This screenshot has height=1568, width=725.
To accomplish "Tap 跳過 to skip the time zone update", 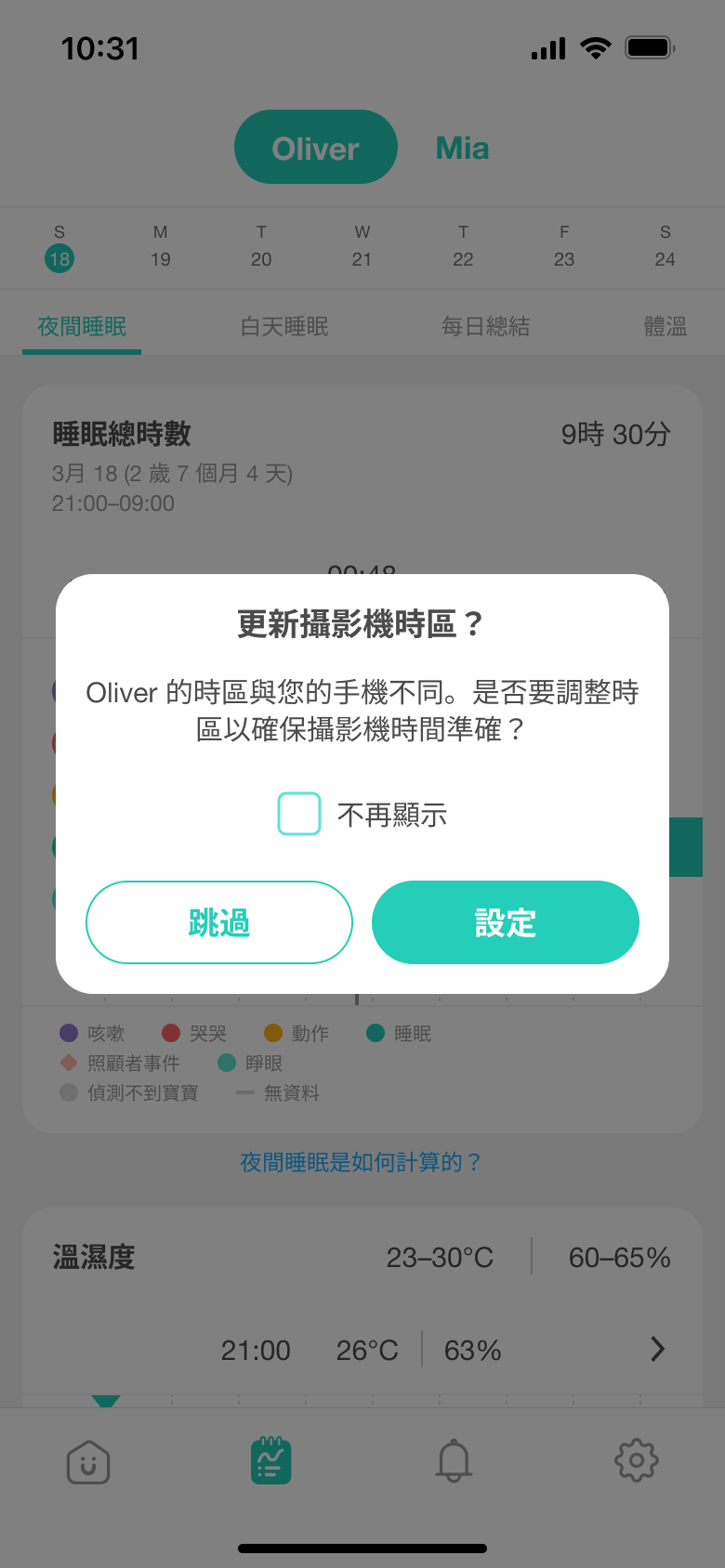I will click(x=219, y=922).
